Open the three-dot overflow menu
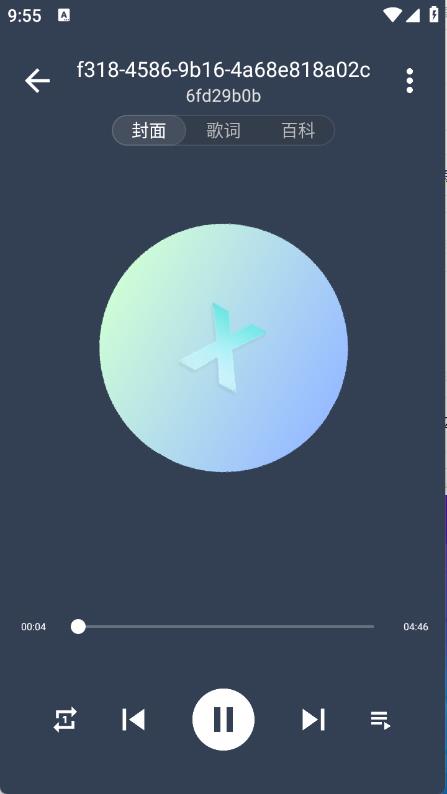The height and width of the screenshot is (794, 447). coord(410,81)
